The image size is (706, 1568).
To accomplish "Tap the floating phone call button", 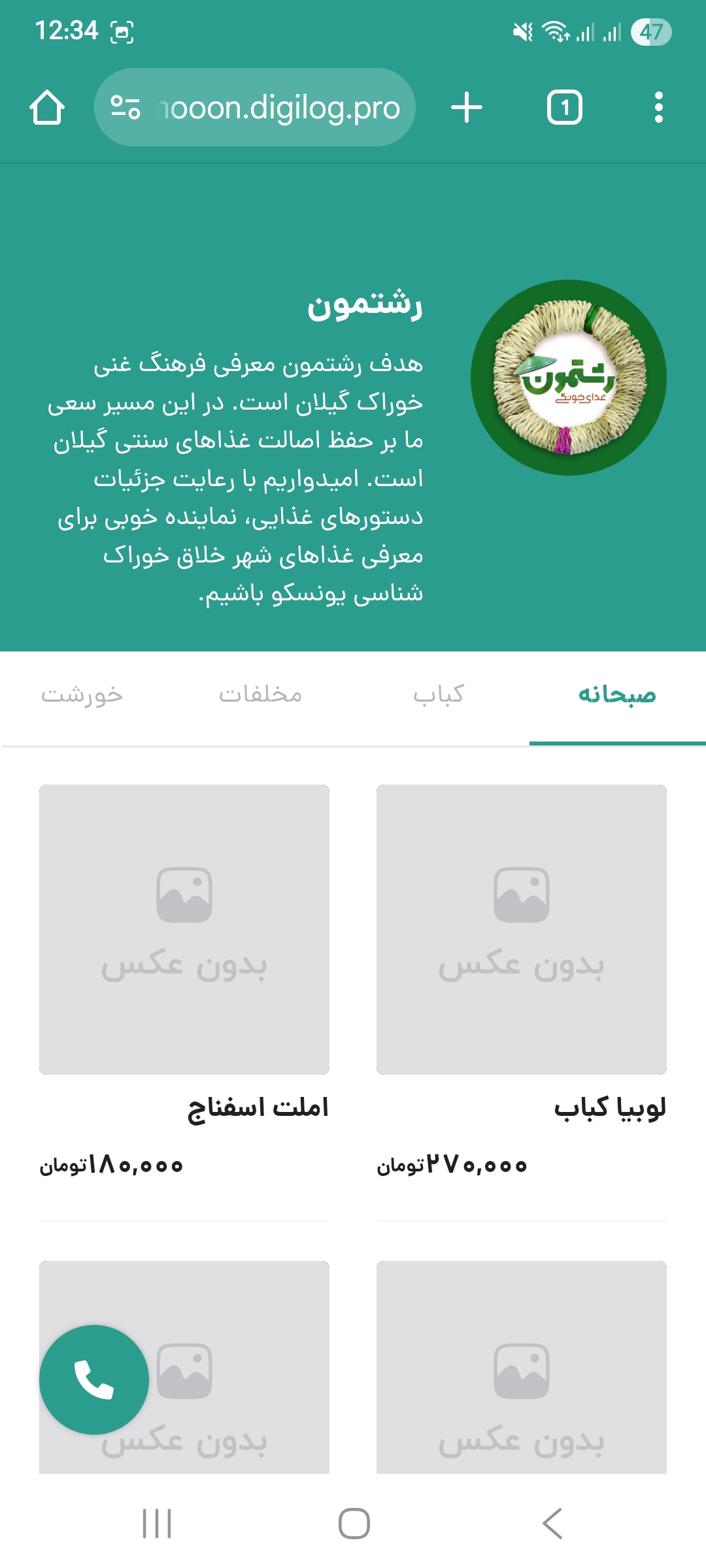I will [x=94, y=1379].
